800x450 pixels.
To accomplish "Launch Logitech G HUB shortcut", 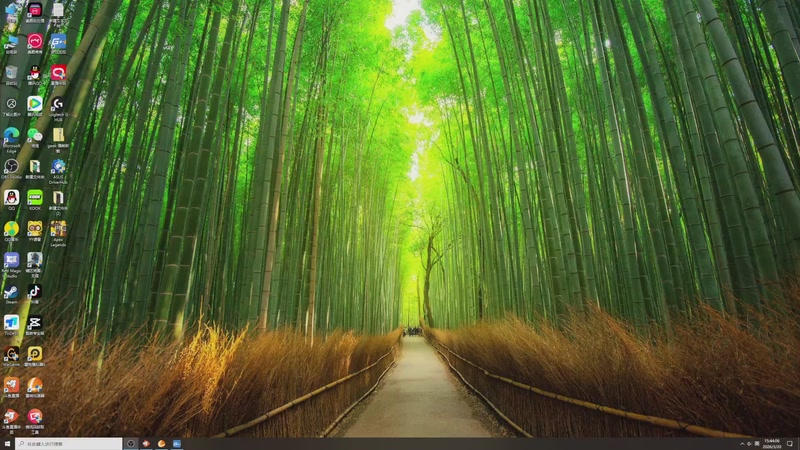I will pyautogui.click(x=58, y=103).
